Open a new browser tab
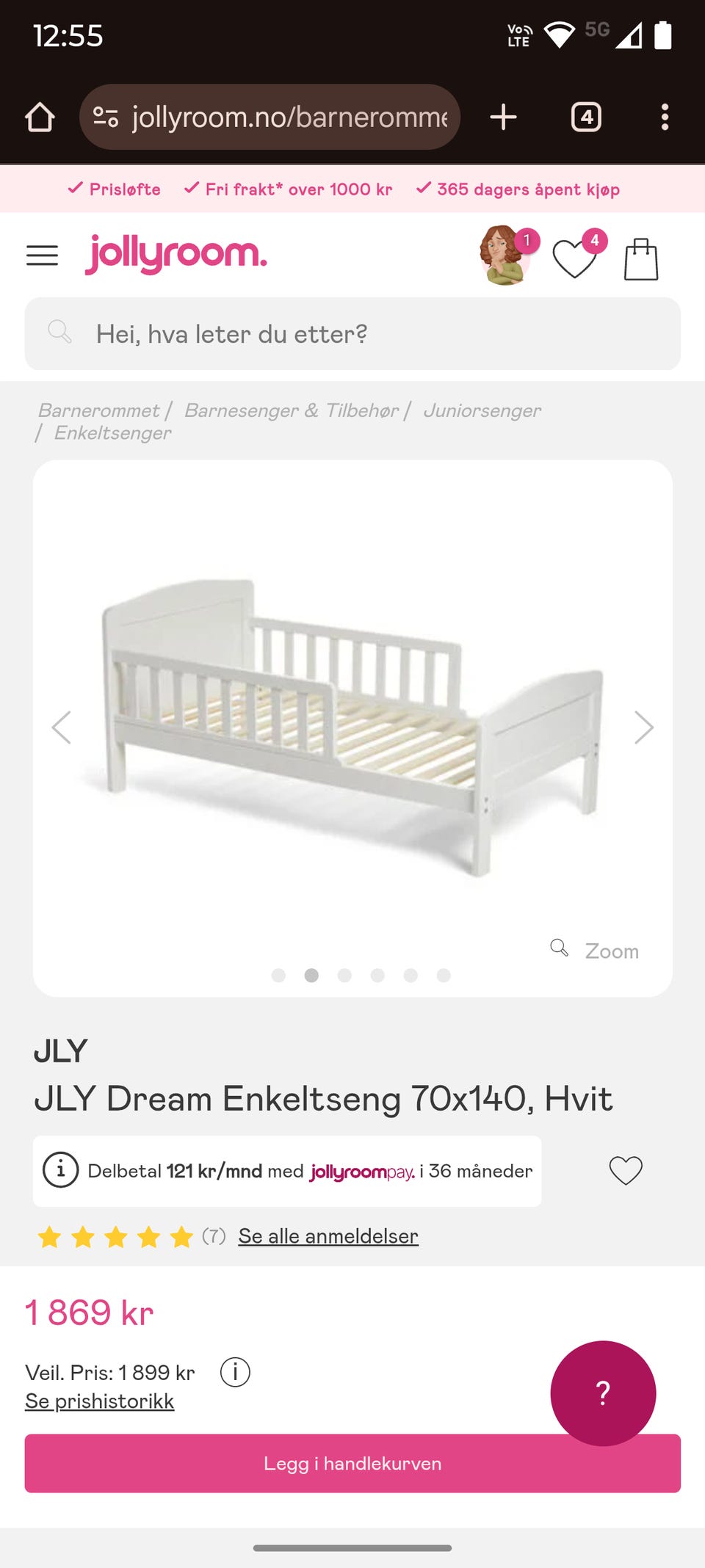The width and height of the screenshot is (705, 1568). 504,117
